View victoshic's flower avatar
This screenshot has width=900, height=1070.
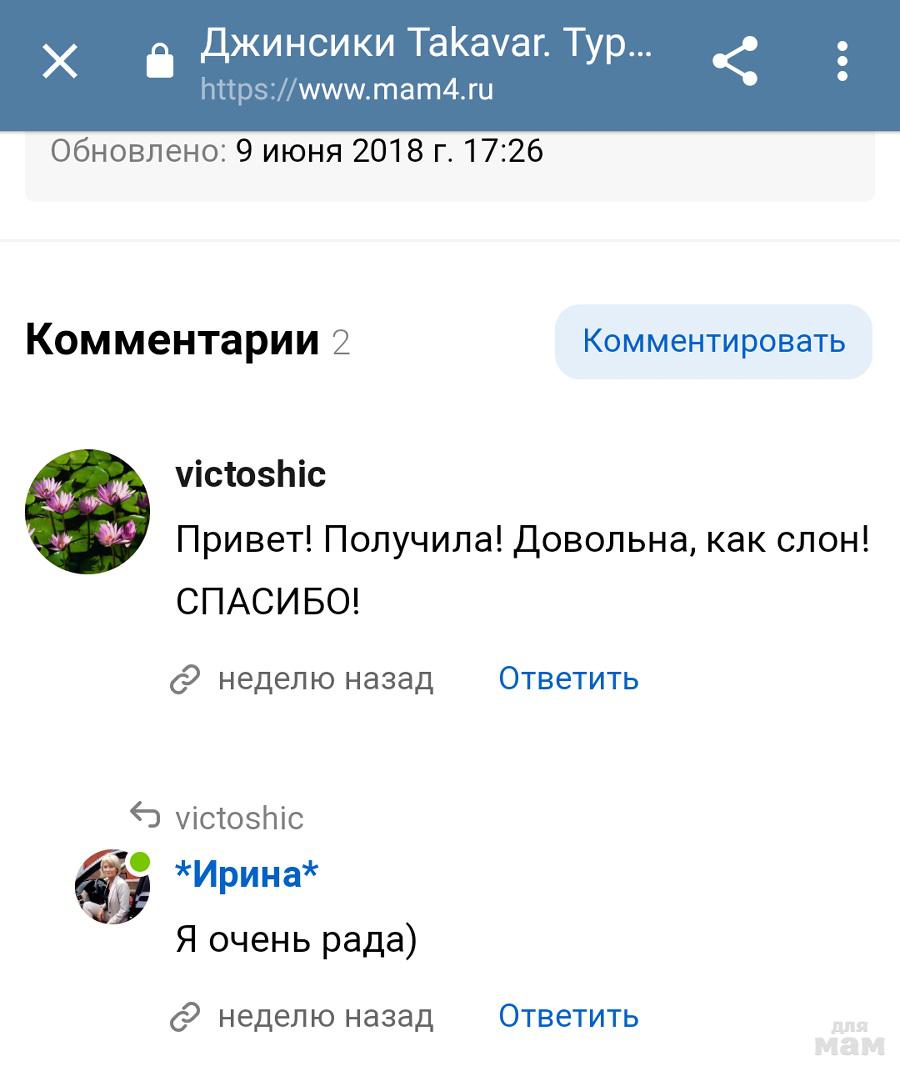pos(87,511)
